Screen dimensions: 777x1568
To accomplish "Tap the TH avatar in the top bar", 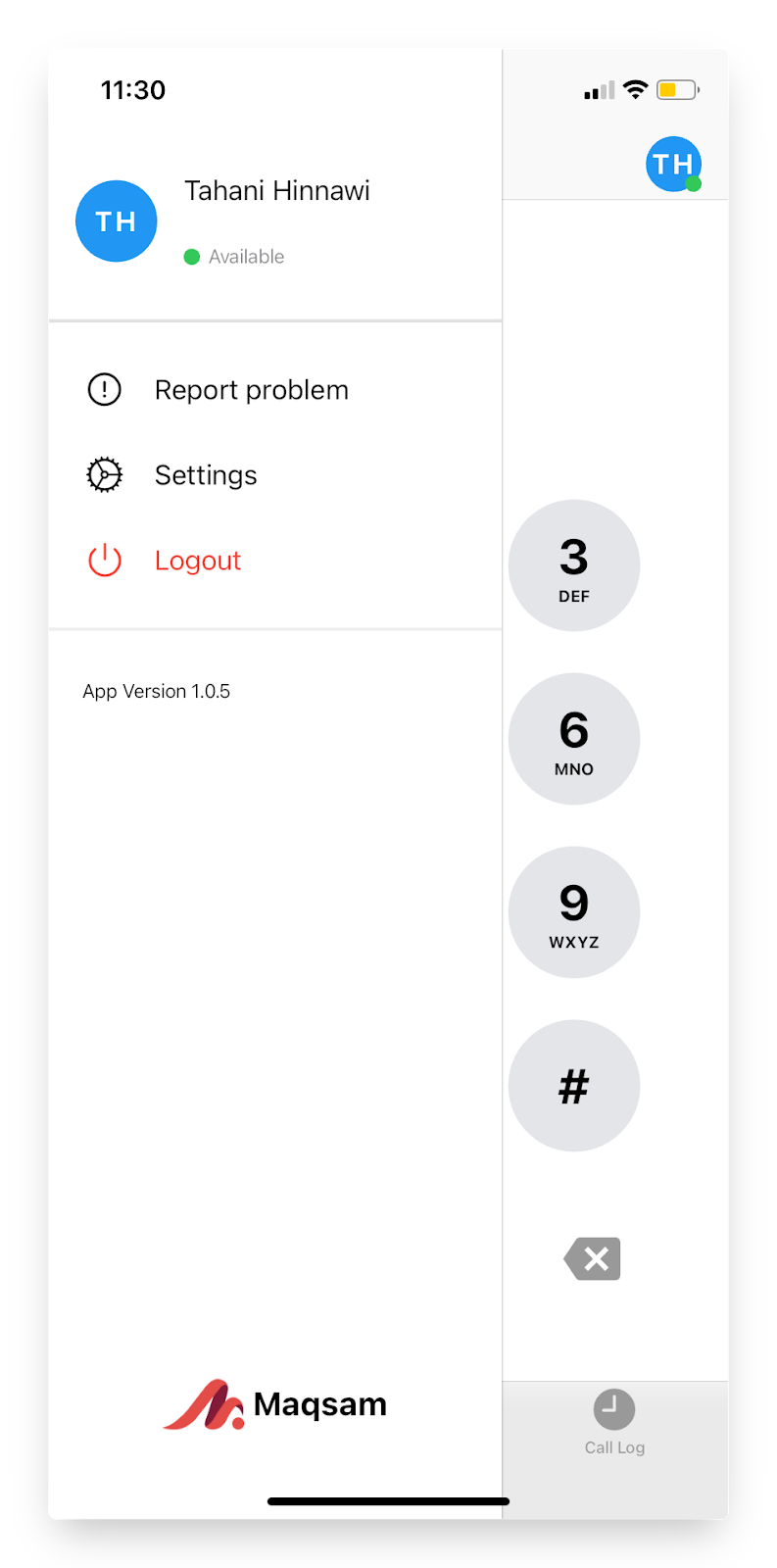I will click(673, 164).
